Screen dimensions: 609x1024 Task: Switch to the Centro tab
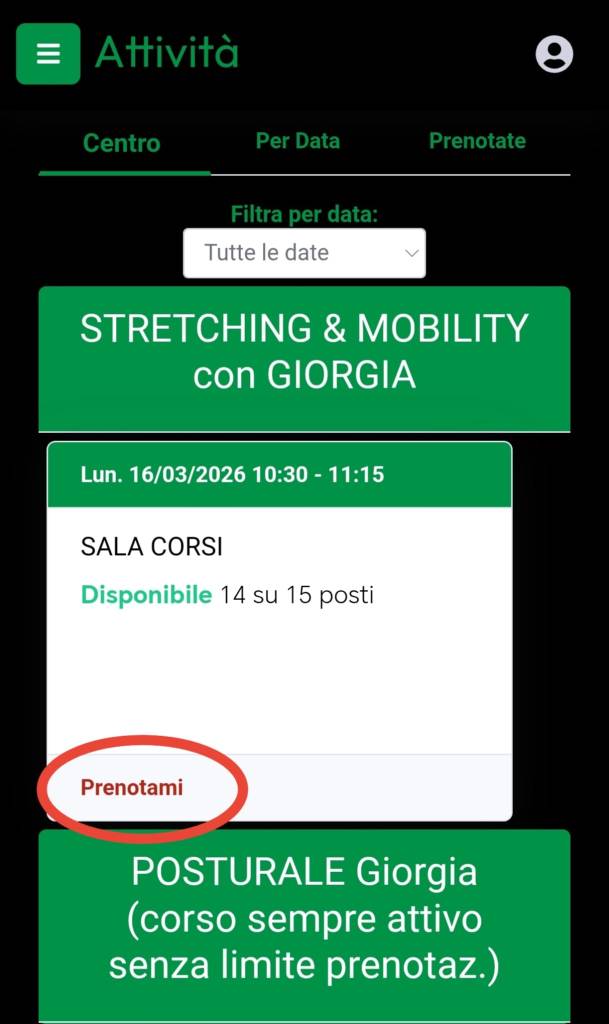[122, 143]
